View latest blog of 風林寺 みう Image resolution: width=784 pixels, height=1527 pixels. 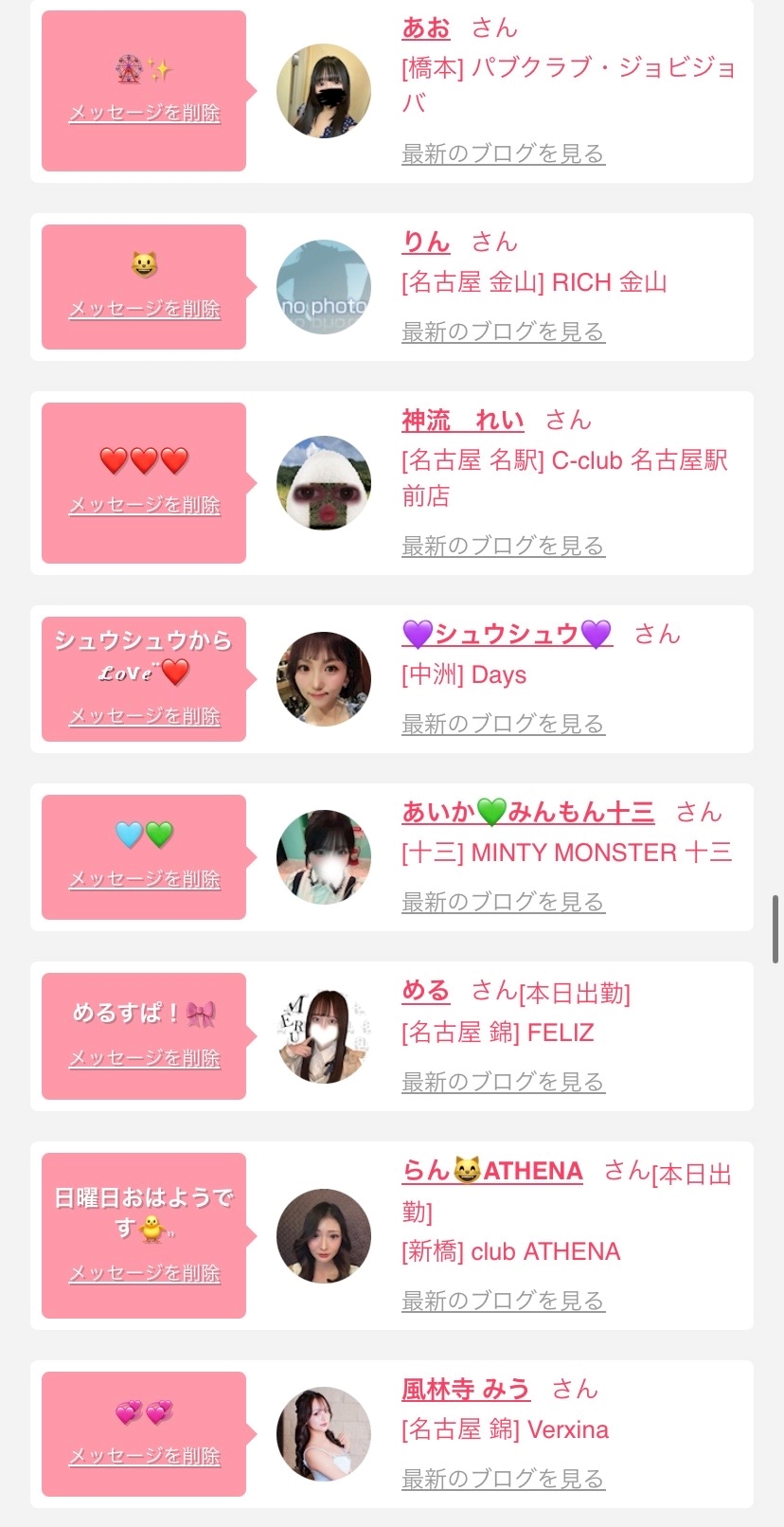[x=503, y=1478]
